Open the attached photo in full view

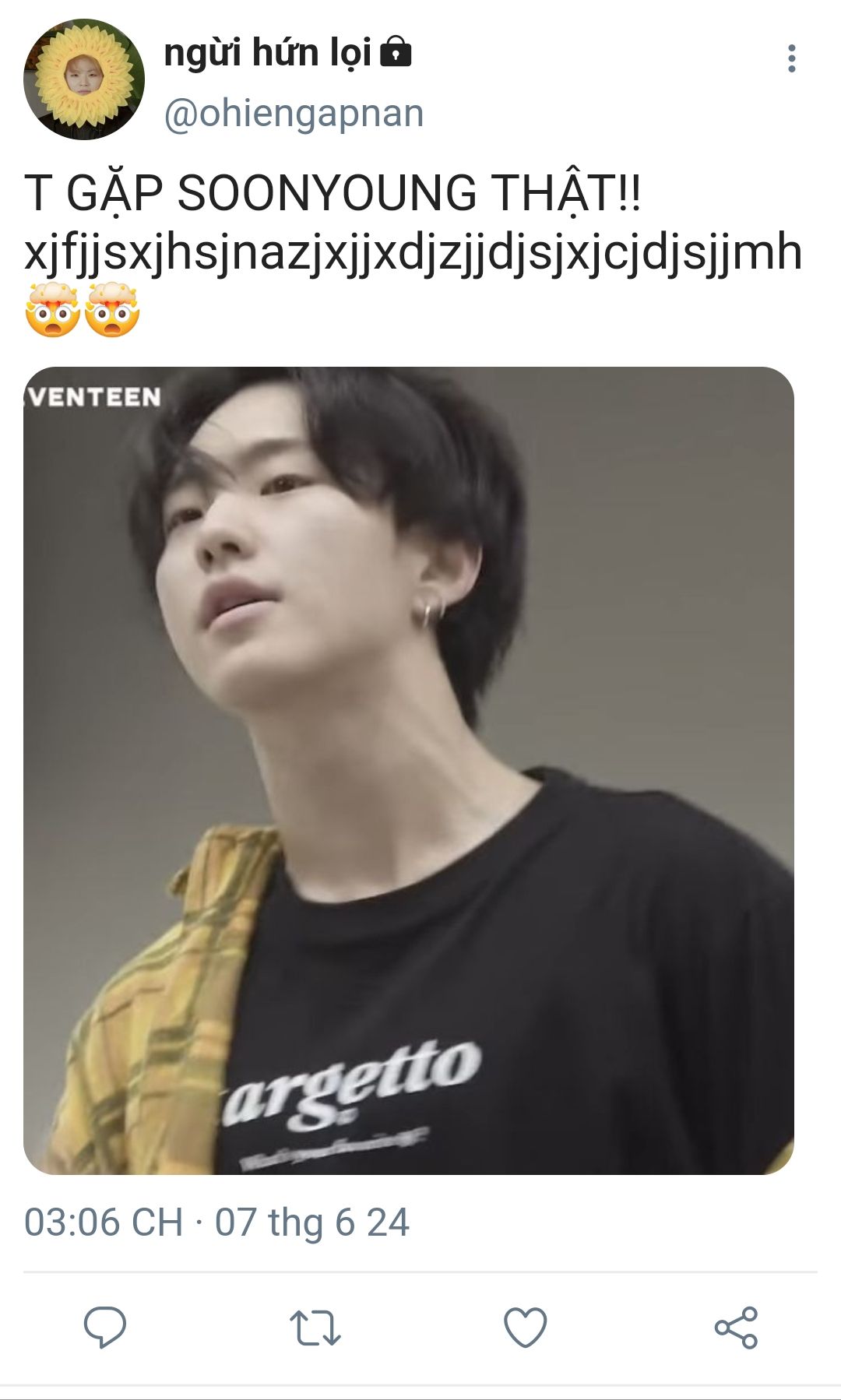(409, 770)
